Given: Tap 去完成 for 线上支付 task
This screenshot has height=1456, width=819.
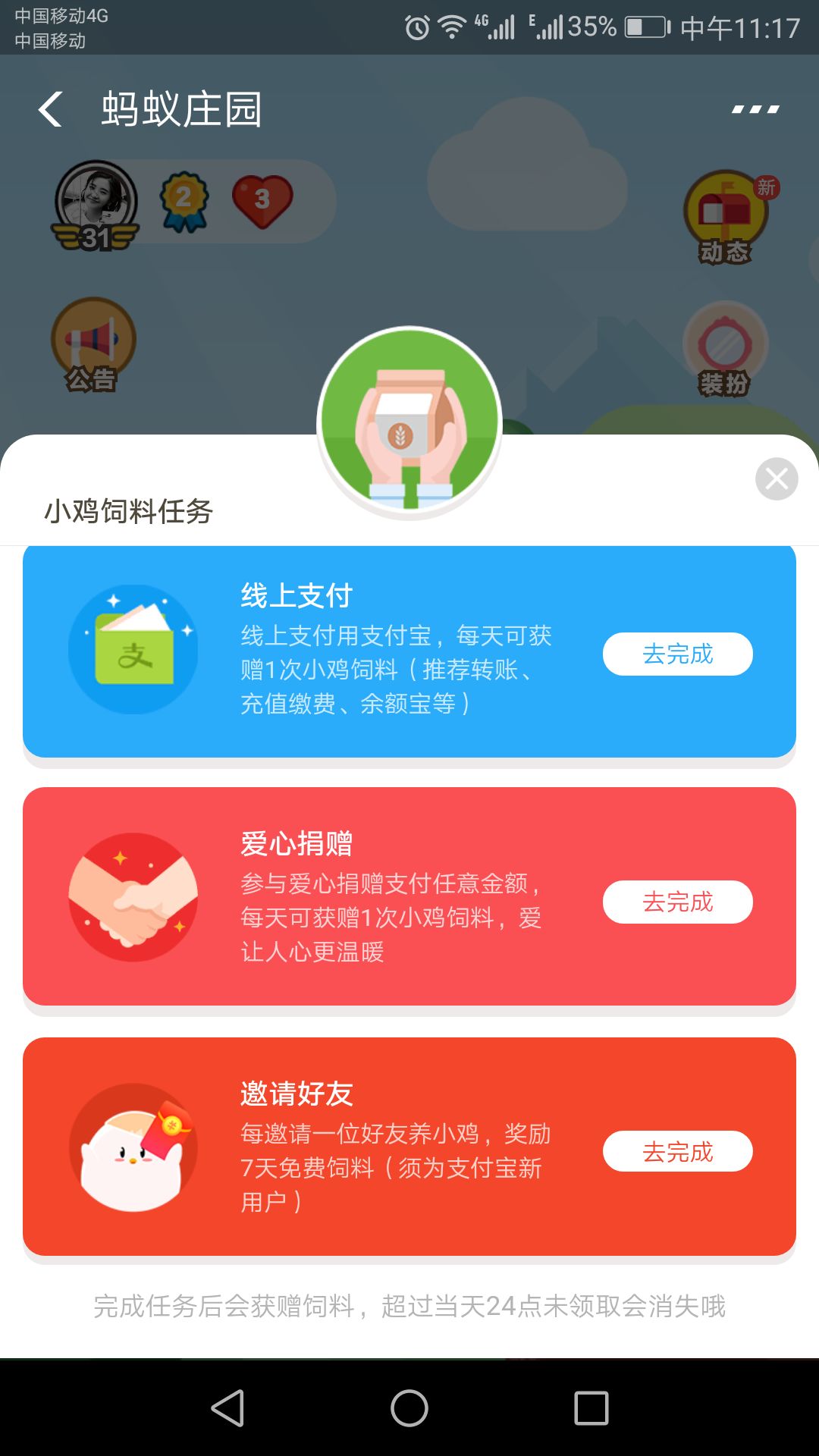Looking at the screenshot, I should click(x=677, y=654).
